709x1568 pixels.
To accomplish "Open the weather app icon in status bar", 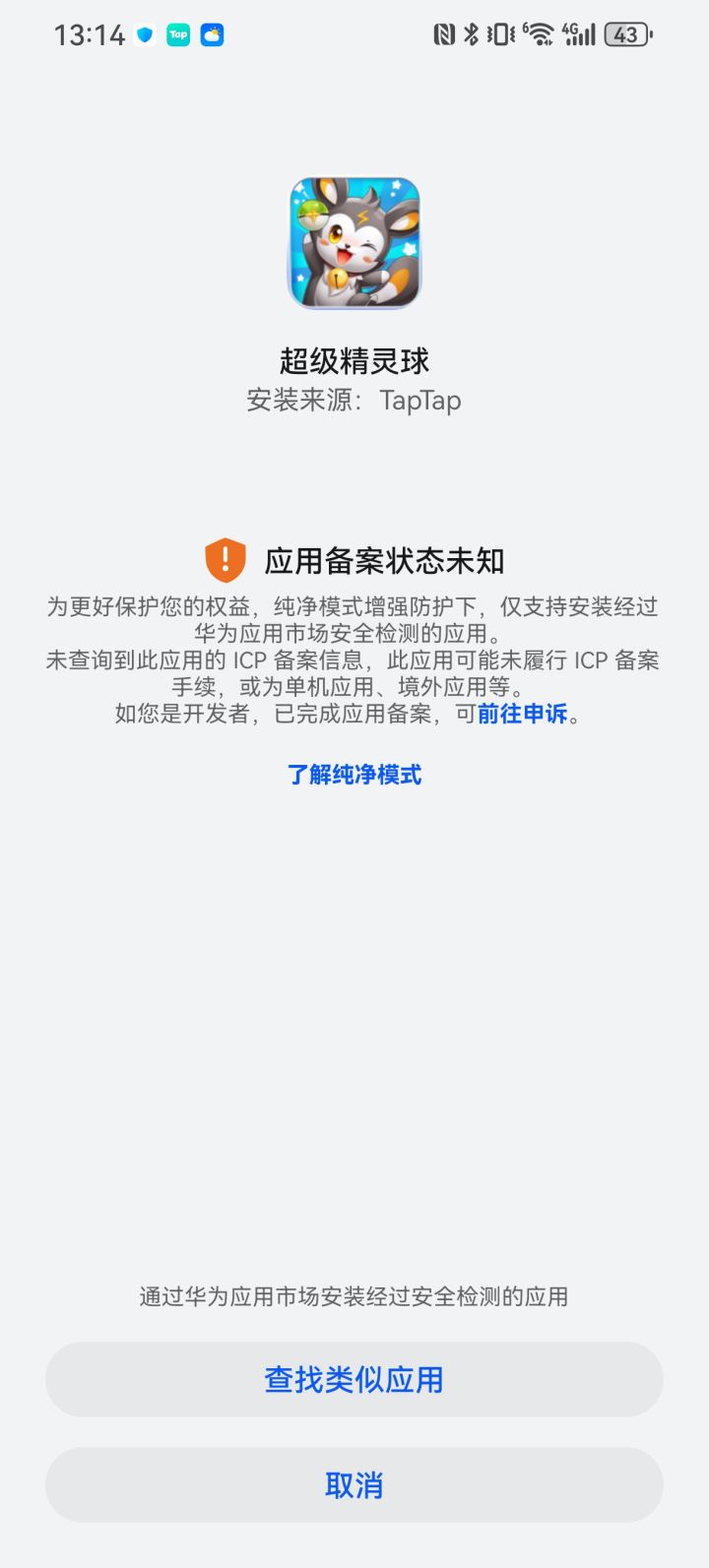I will pyautogui.click(x=216, y=34).
